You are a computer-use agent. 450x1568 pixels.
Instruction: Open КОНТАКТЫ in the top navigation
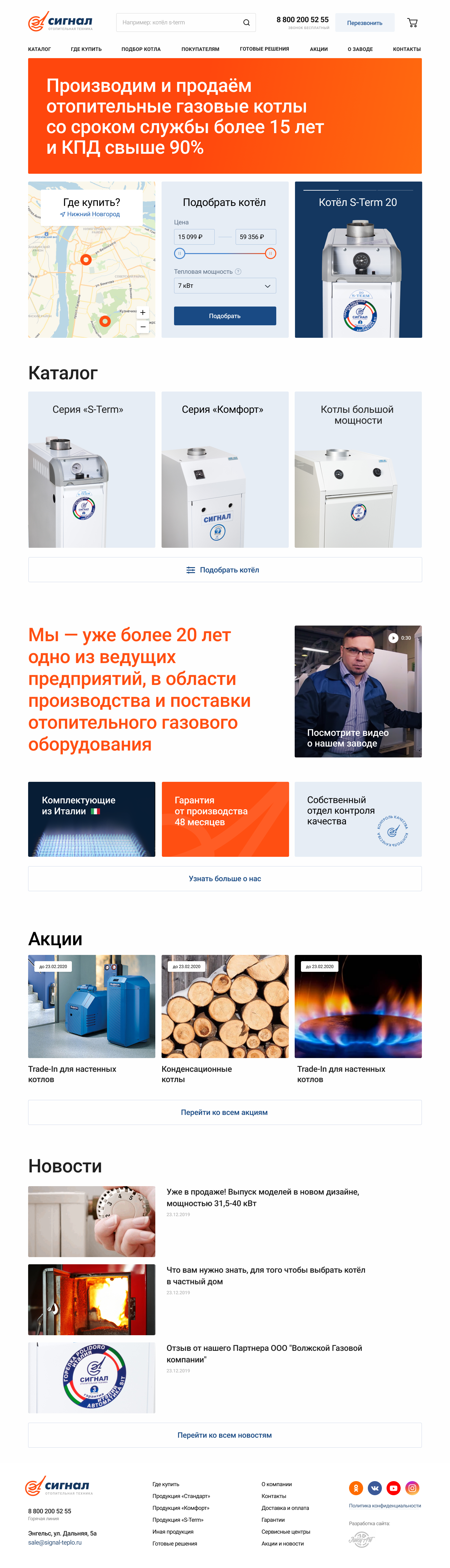[406, 49]
